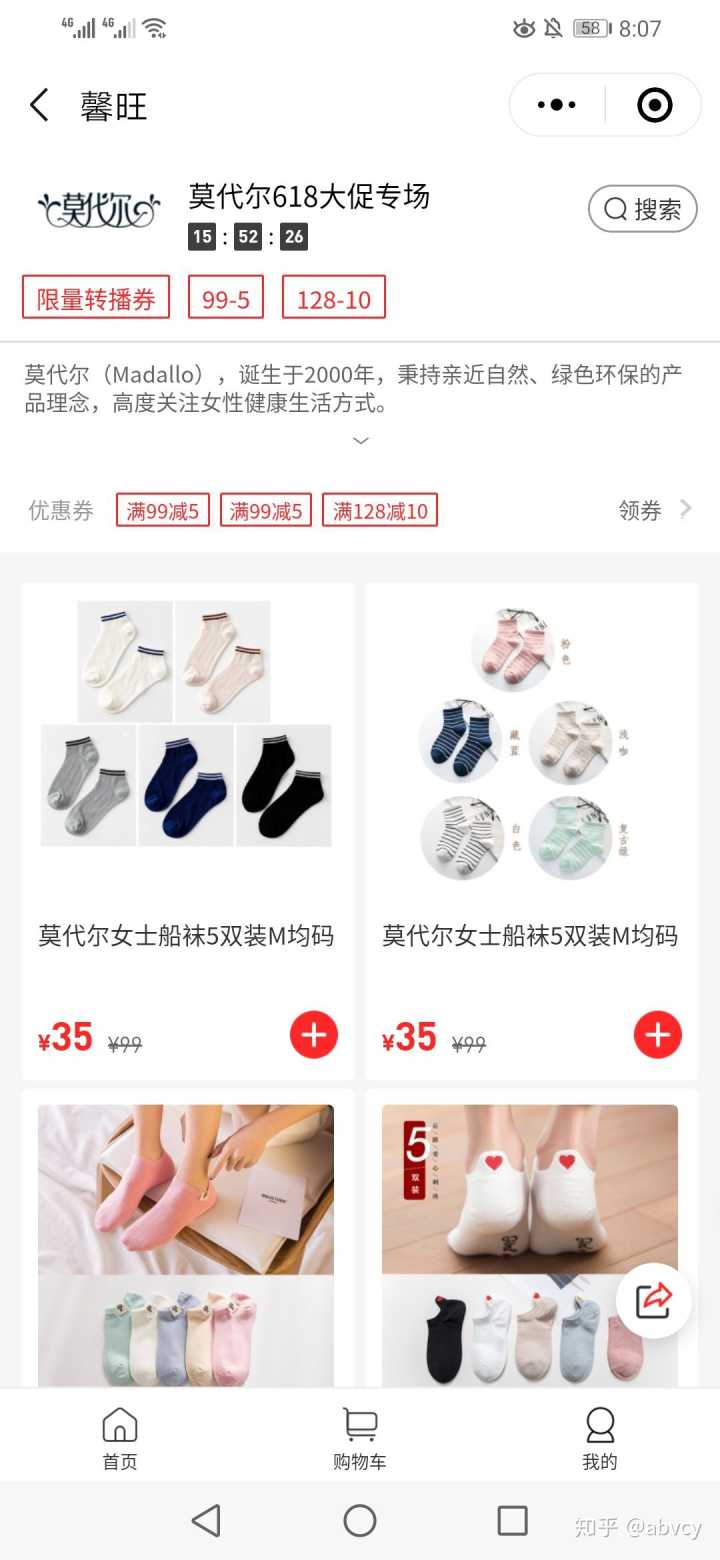
Task: Tap the 搜索 search button
Action: point(642,209)
